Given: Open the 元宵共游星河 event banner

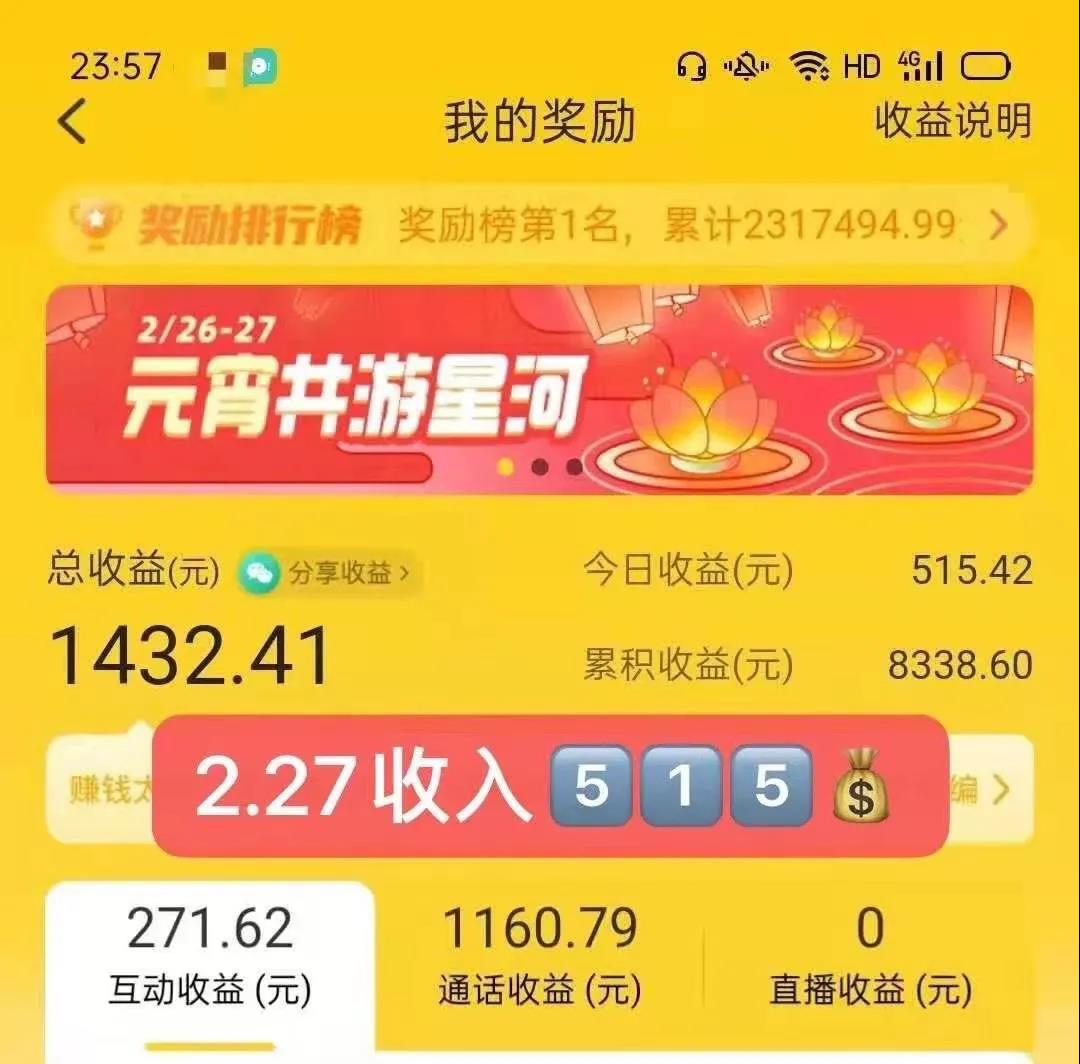Looking at the screenshot, I should [x=540, y=390].
